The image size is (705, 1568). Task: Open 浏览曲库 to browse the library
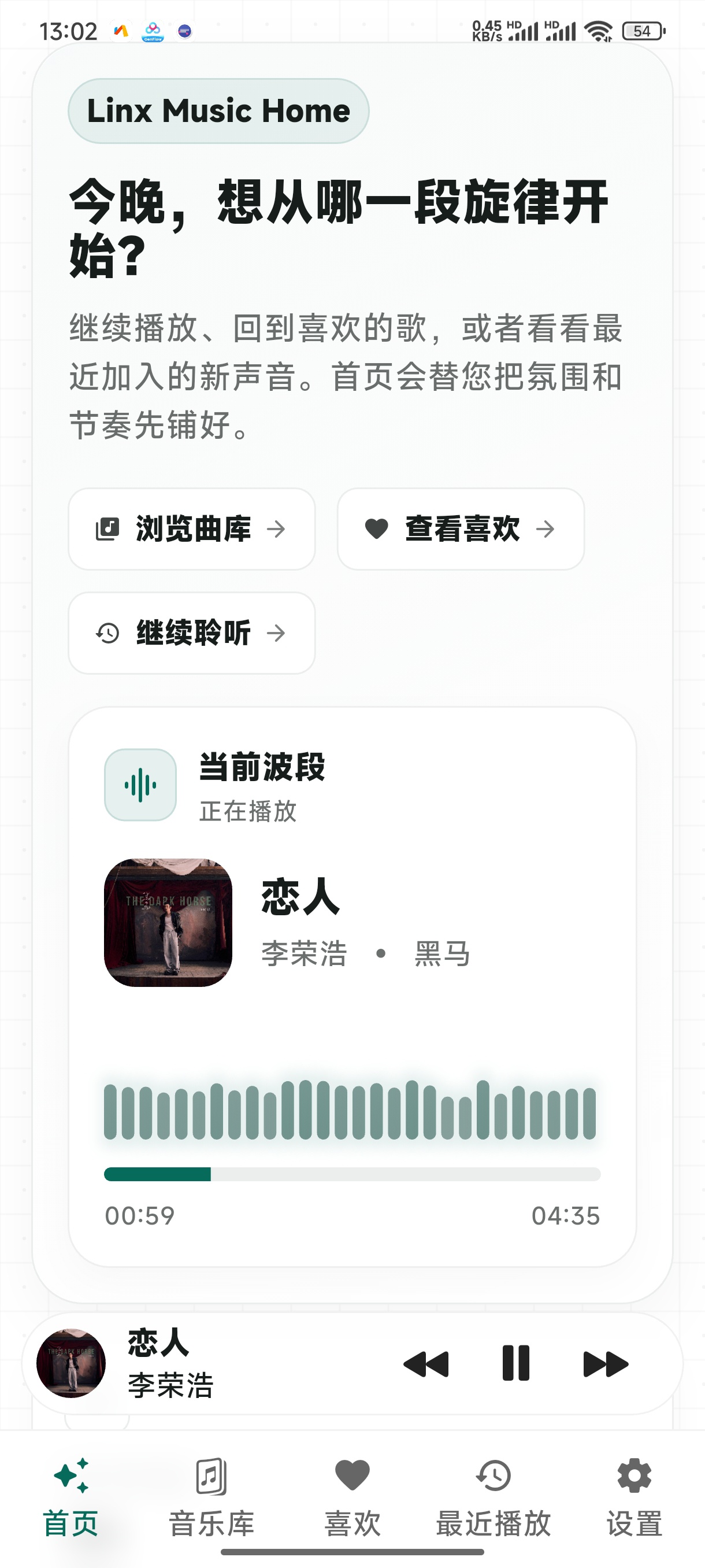[x=192, y=529]
